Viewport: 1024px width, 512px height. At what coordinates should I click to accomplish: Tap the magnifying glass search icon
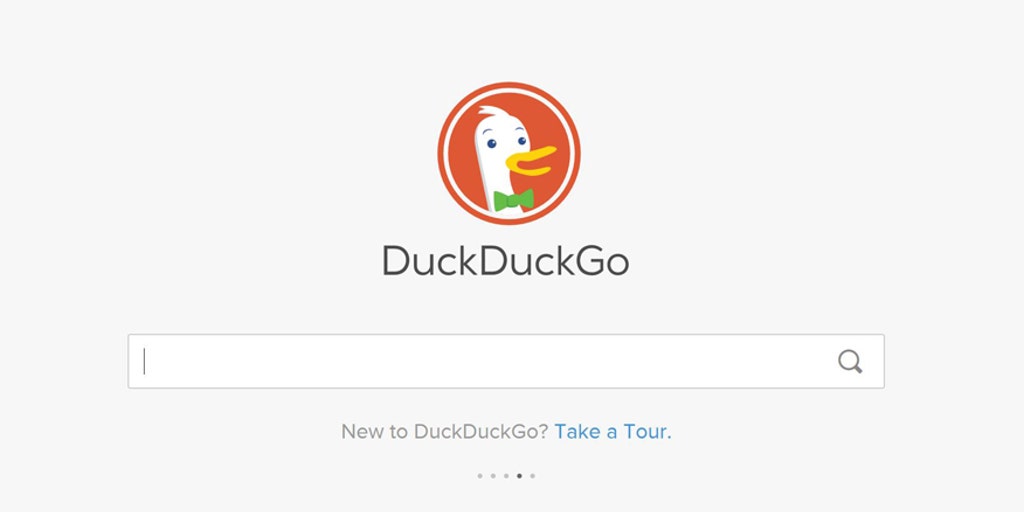point(850,361)
